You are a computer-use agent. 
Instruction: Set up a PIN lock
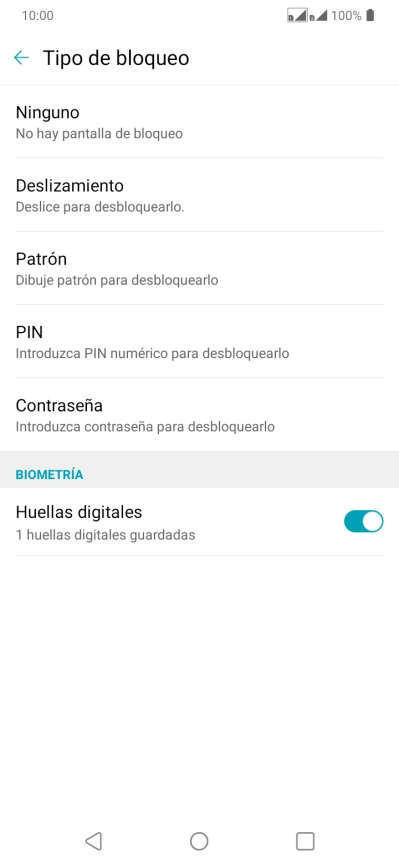[200, 341]
